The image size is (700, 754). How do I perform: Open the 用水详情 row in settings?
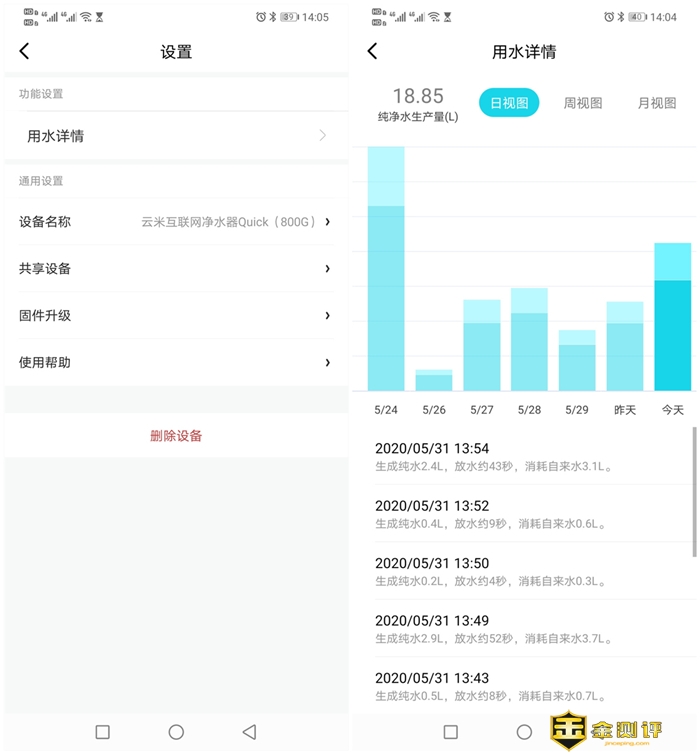176,136
